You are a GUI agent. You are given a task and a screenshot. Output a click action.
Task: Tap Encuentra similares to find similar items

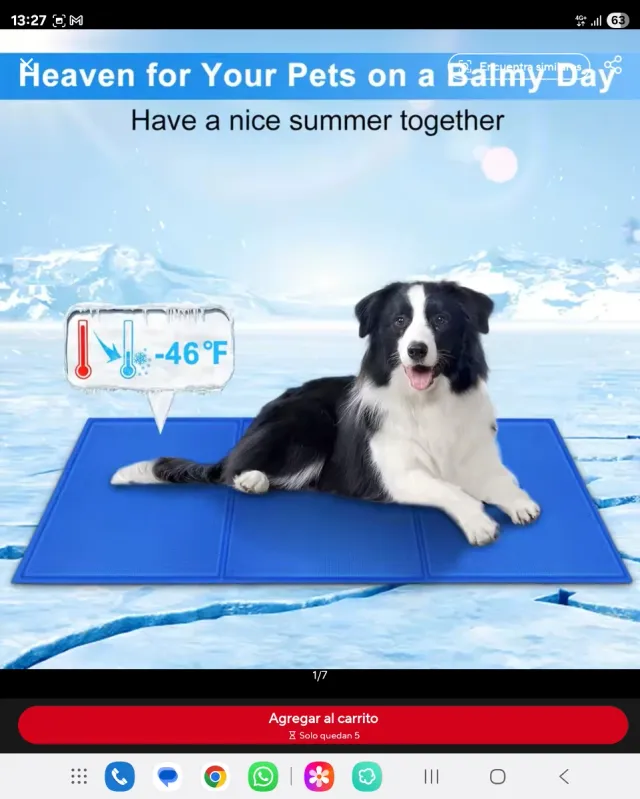(x=519, y=67)
